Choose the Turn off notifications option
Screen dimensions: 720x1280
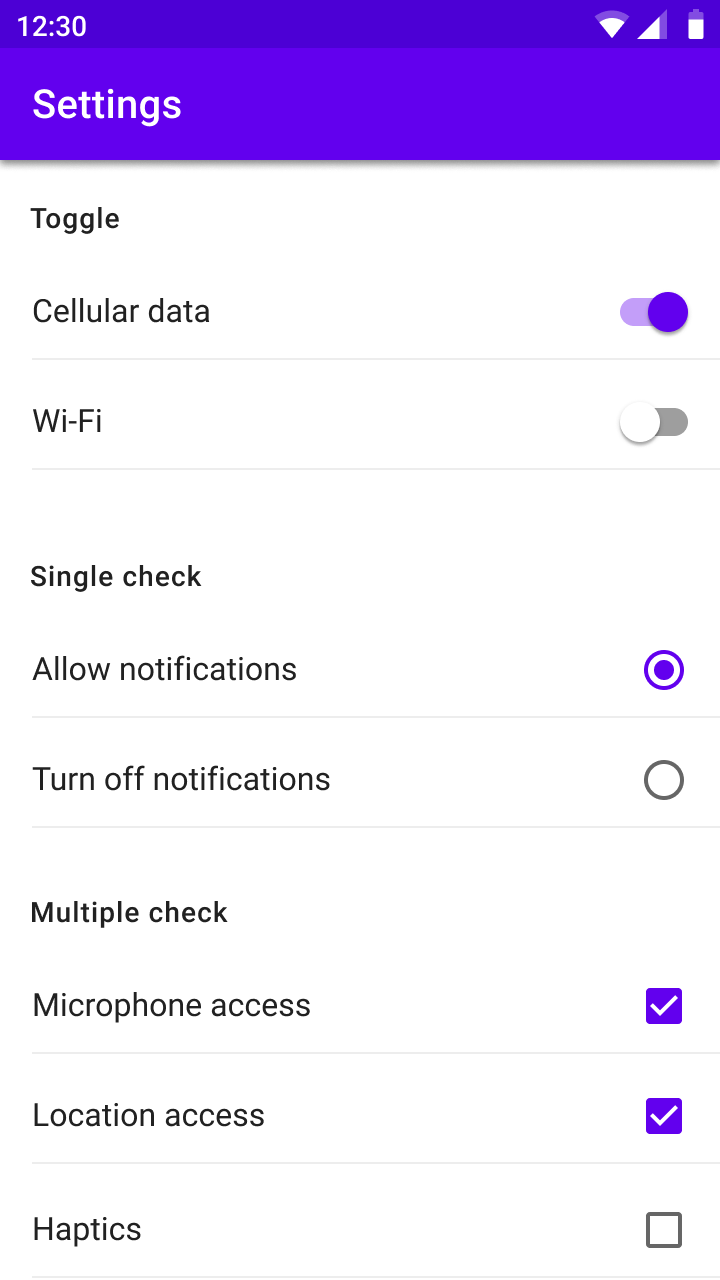[664, 780]
